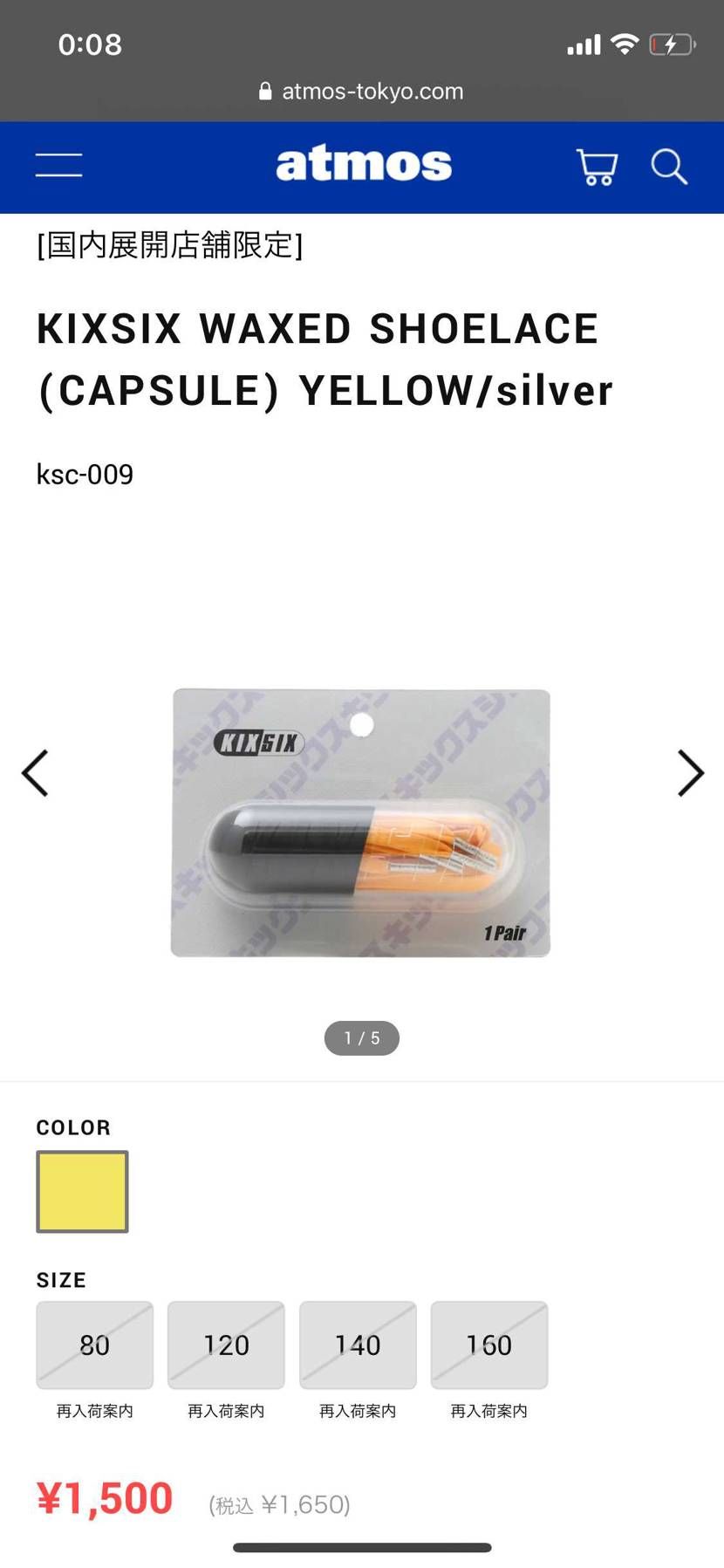
Task: Select the yellow color swatch
Action: pyautogui.click(x=82, y=1191)
